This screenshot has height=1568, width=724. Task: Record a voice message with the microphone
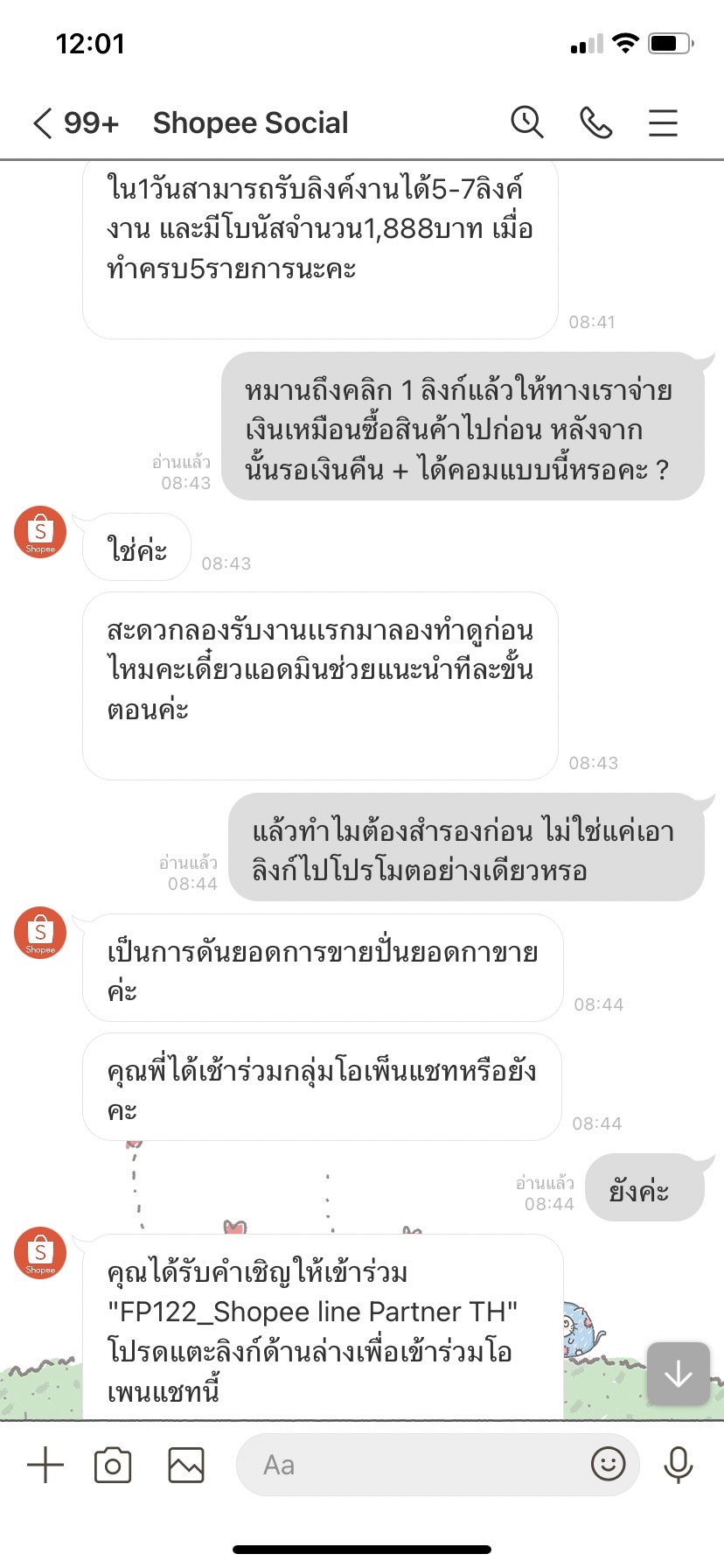[x=679, y=1464]
